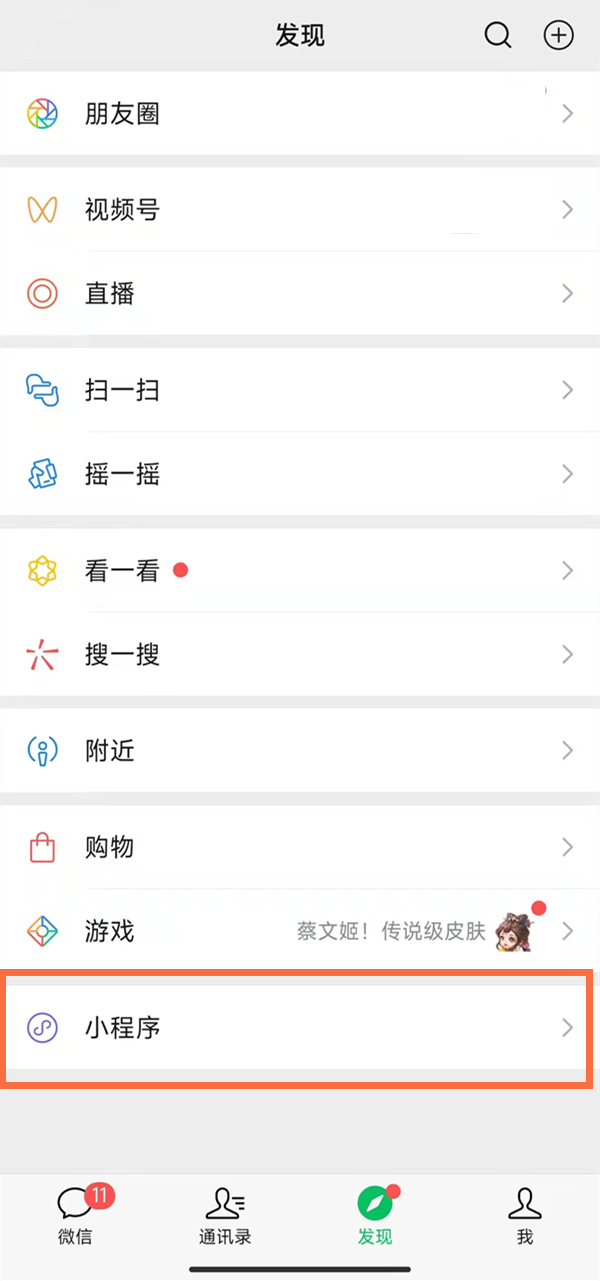
Task: Open 附近 nearby
Action: pos(300,751)
